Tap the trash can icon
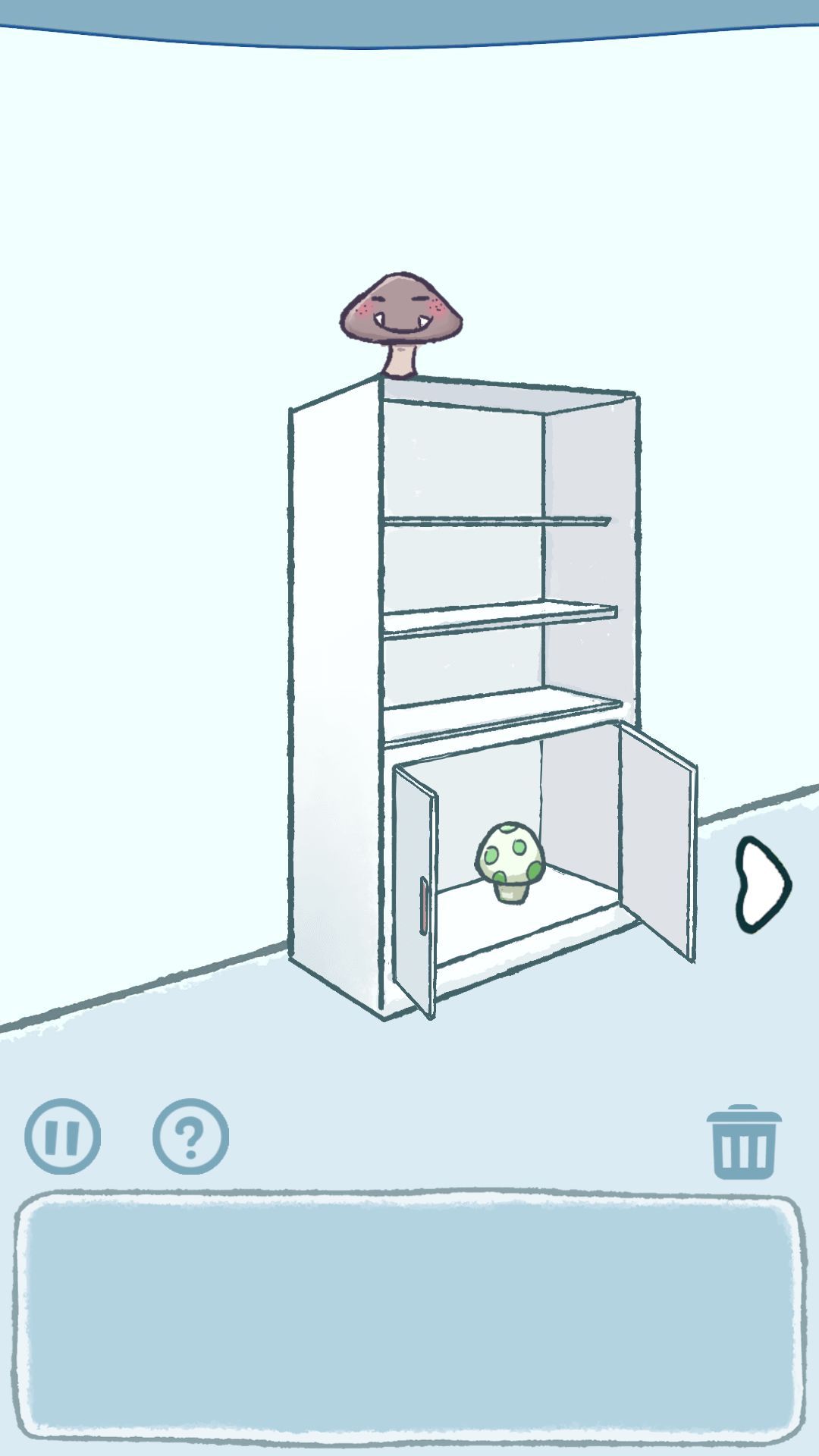 point(744,1141)
